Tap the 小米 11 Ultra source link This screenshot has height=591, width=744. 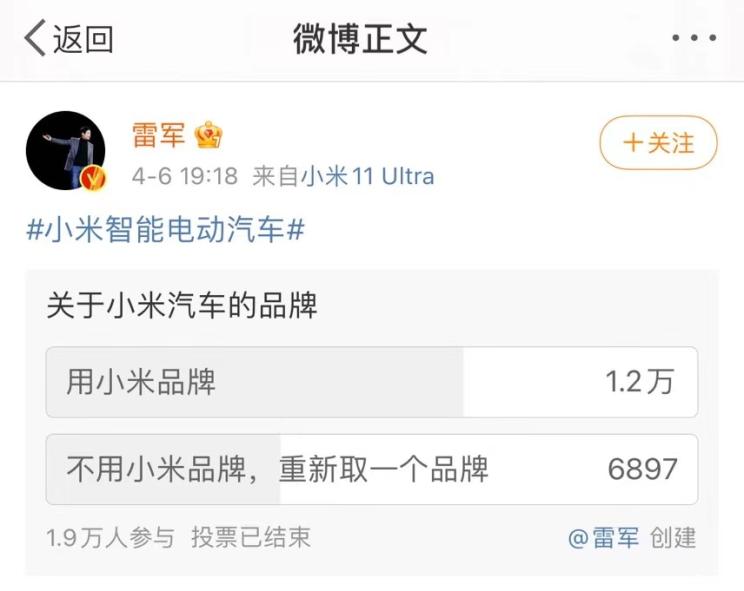368,177
